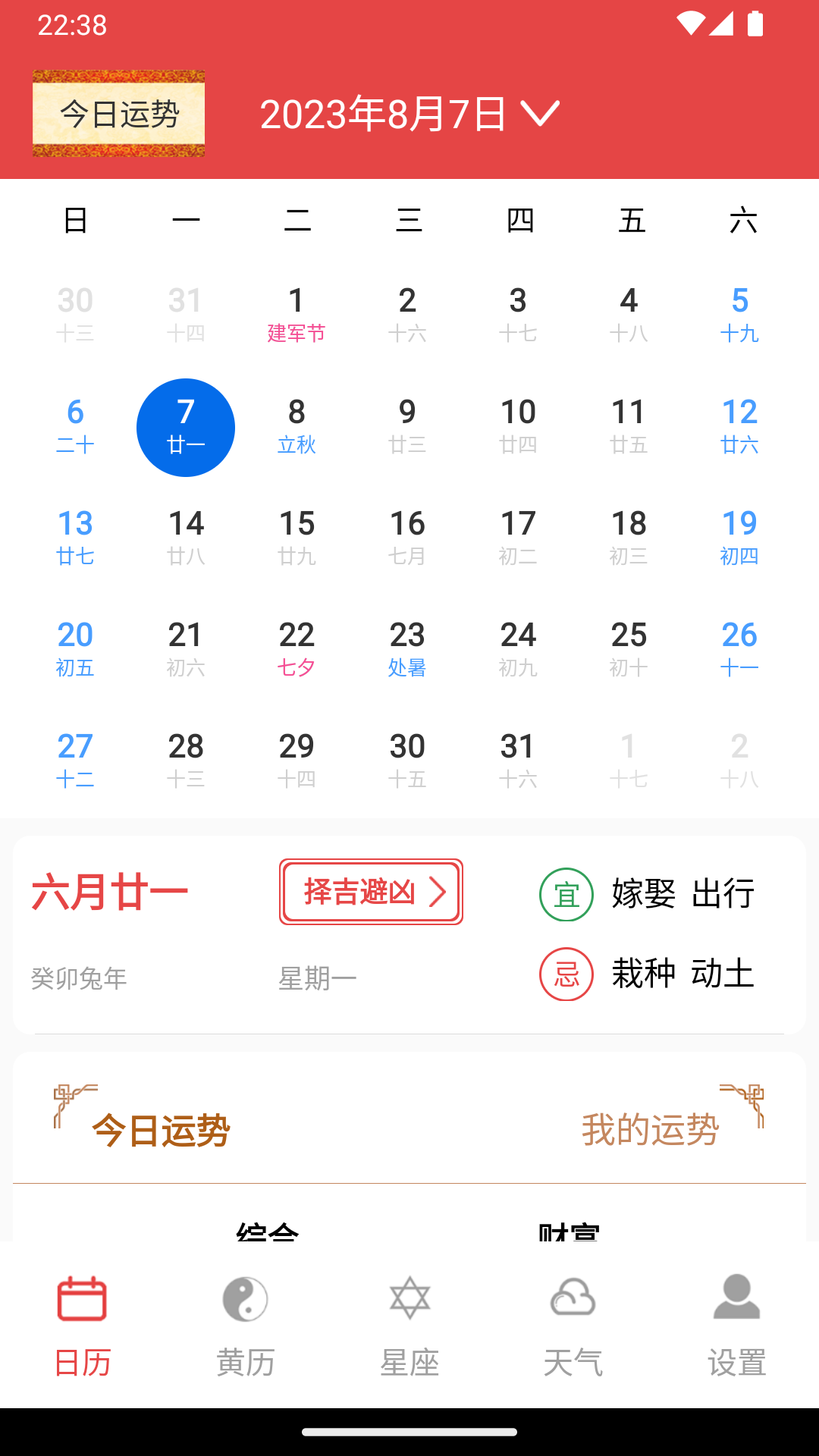819x1456 pixels.
Task: Select today's highlighted date 7
Action: (186, 427)
